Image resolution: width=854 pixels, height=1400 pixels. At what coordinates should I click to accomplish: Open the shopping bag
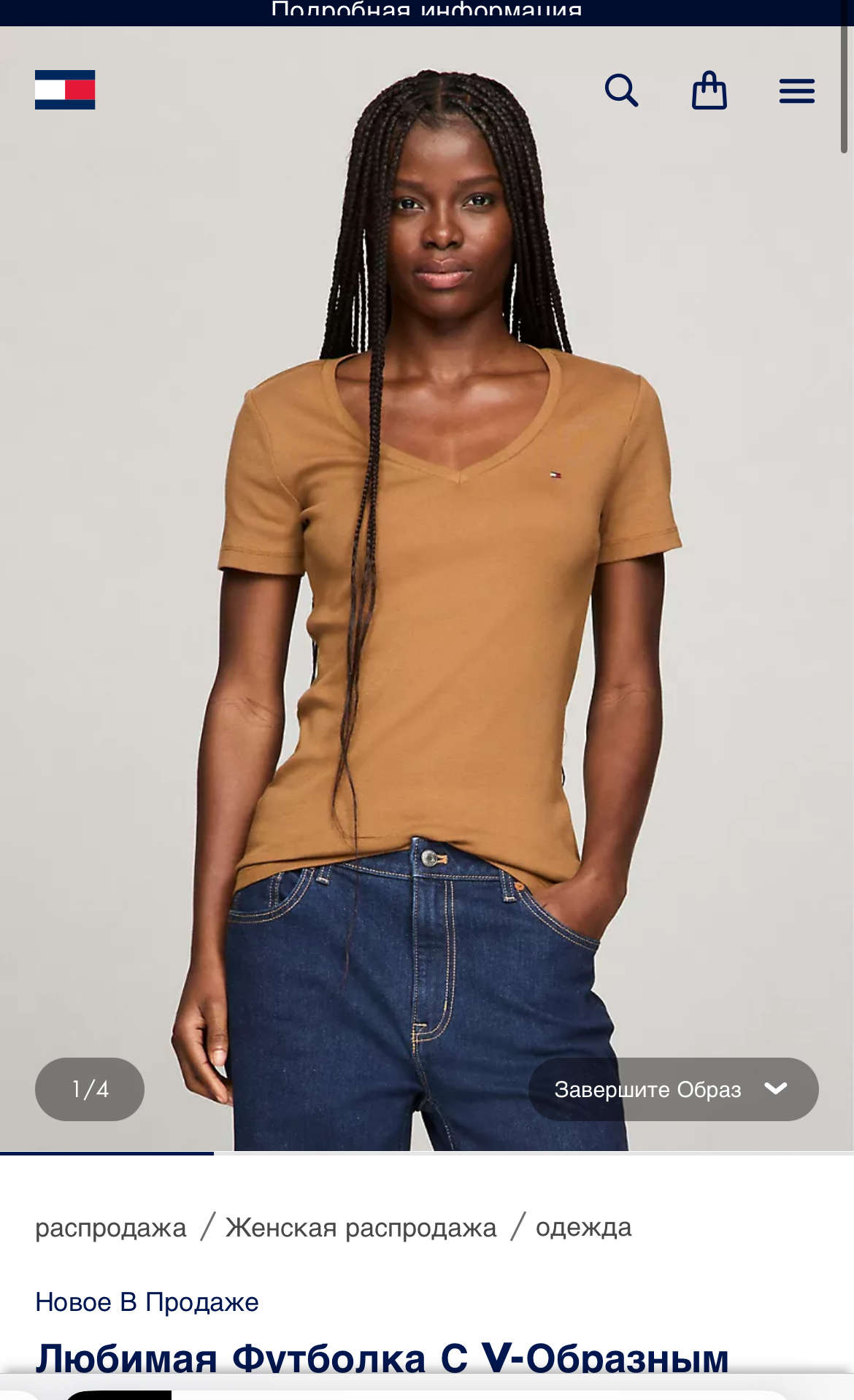pos(709,91)
